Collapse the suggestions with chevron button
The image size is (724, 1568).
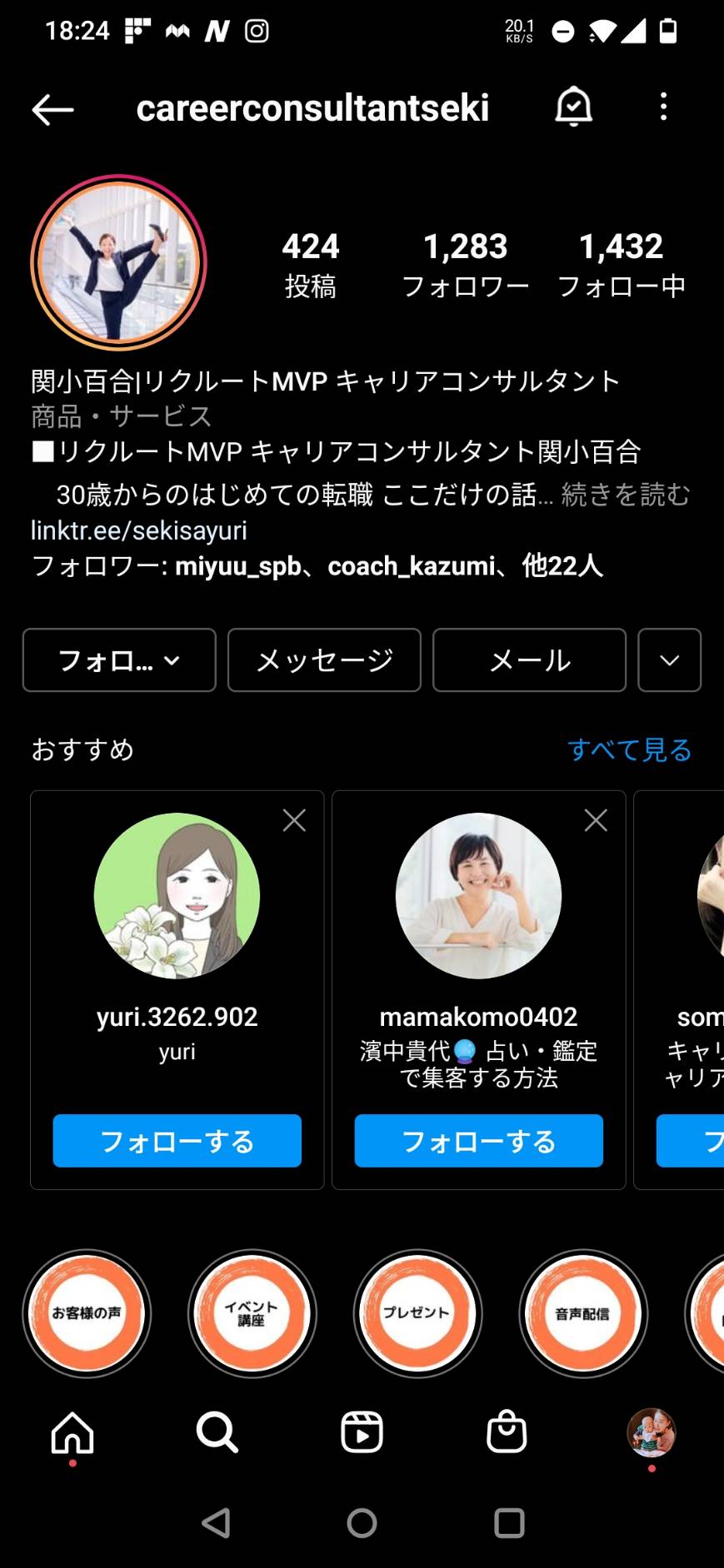pyautogui.click(x=669, y=660)
